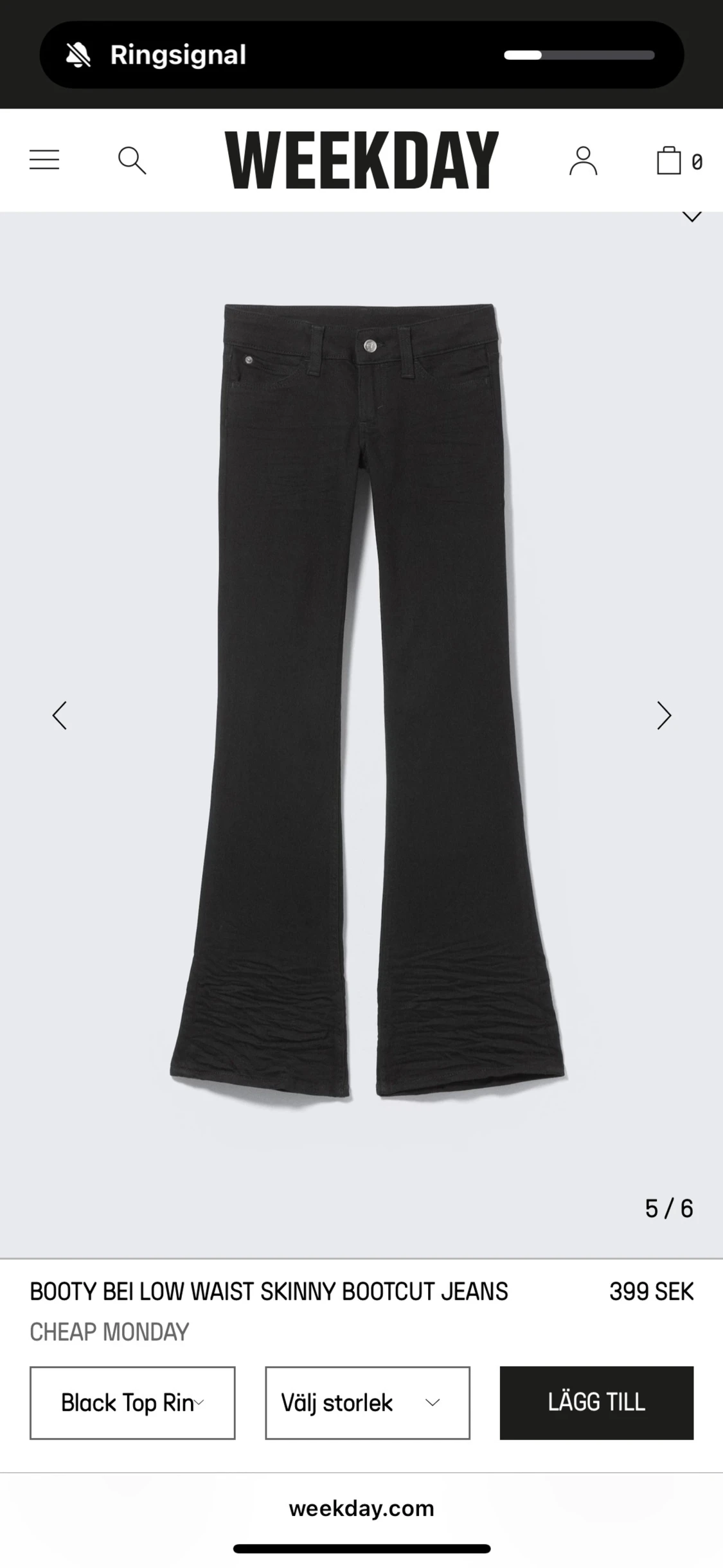
Task: Click the WEEKDAY logo
Action: tap(361, 159)
